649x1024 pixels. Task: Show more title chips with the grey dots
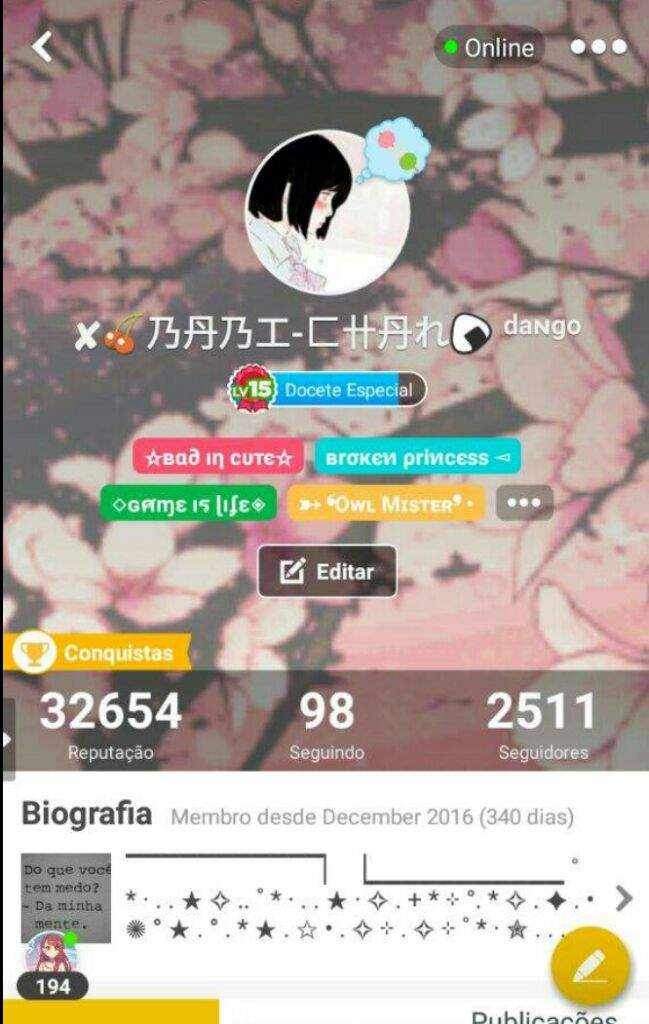point(524,503)
